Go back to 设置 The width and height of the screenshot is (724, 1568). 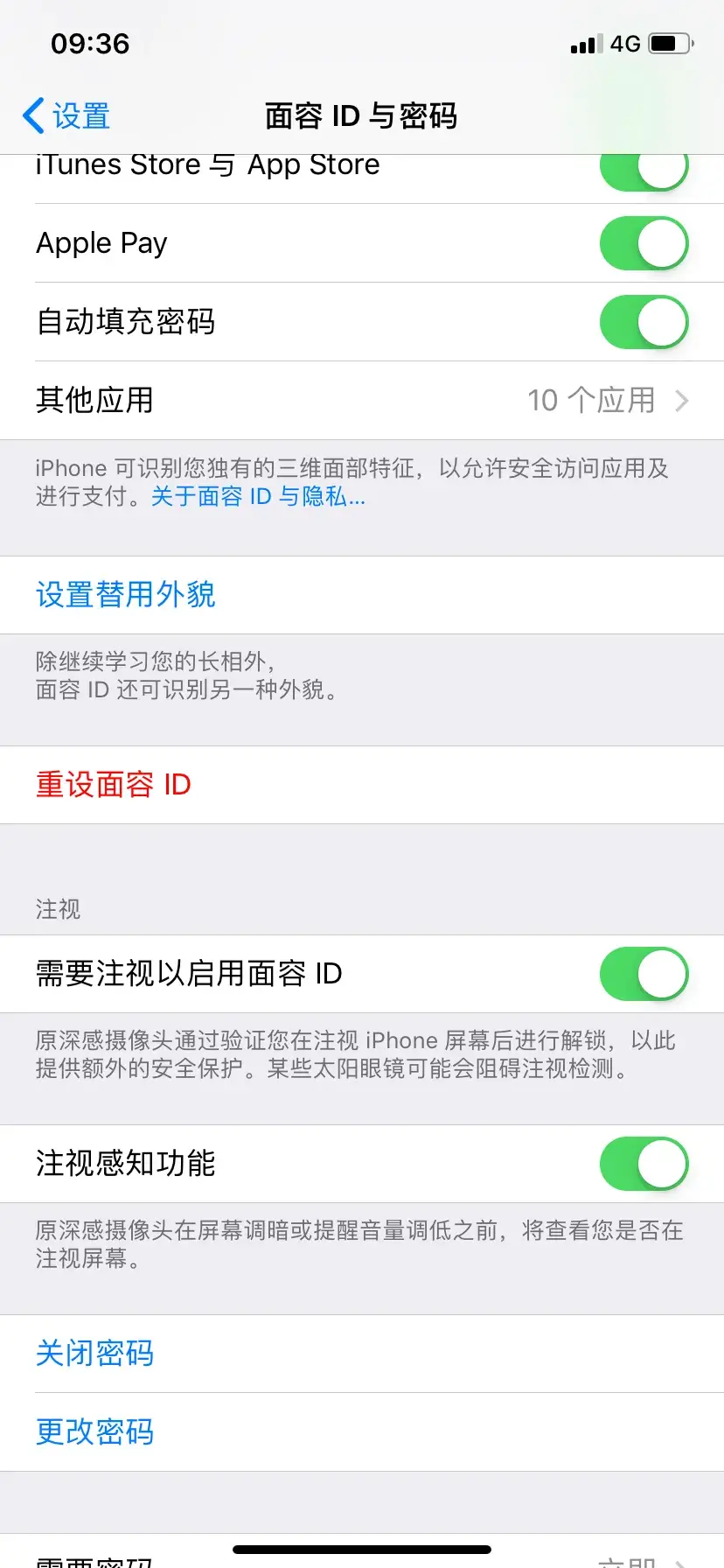[66, 115]
